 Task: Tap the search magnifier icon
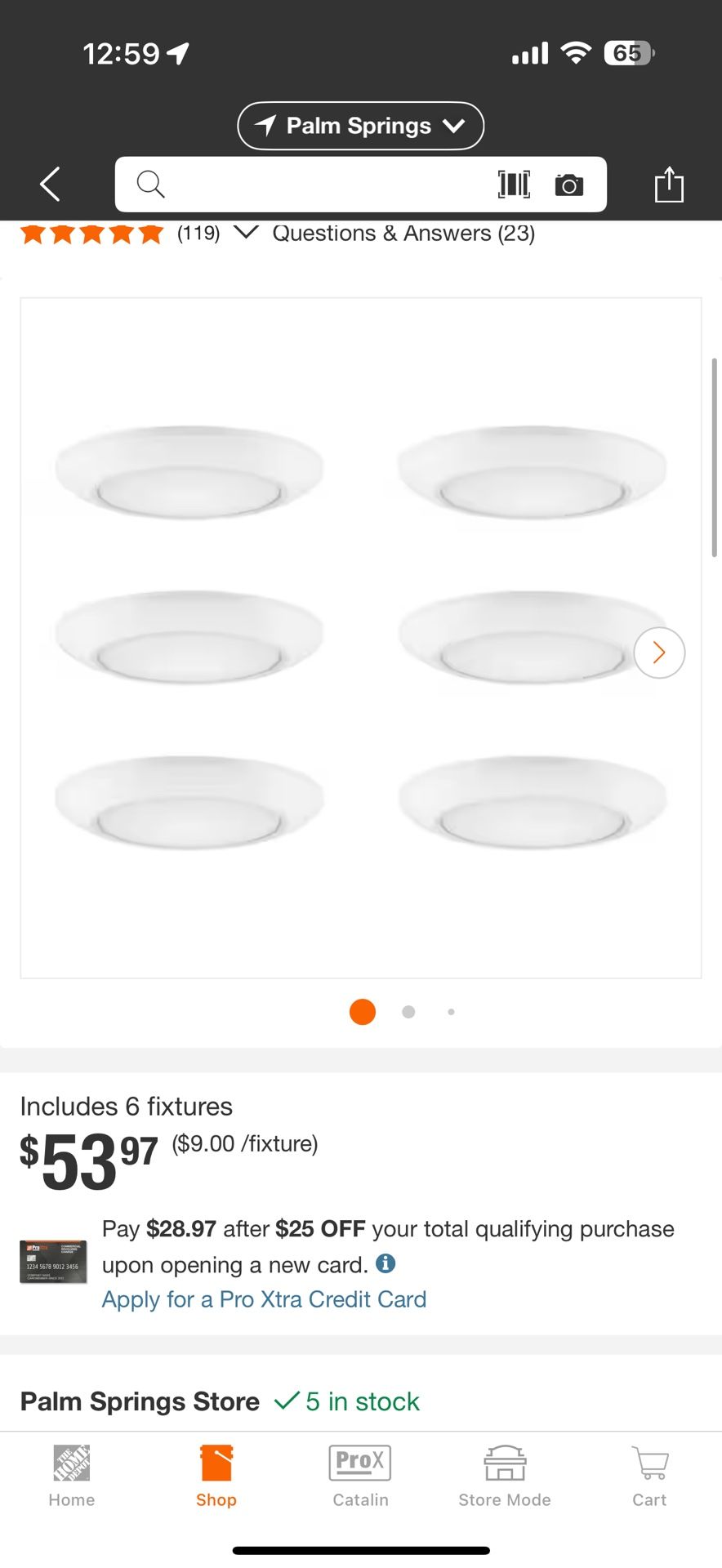click(x=151, y=184)
